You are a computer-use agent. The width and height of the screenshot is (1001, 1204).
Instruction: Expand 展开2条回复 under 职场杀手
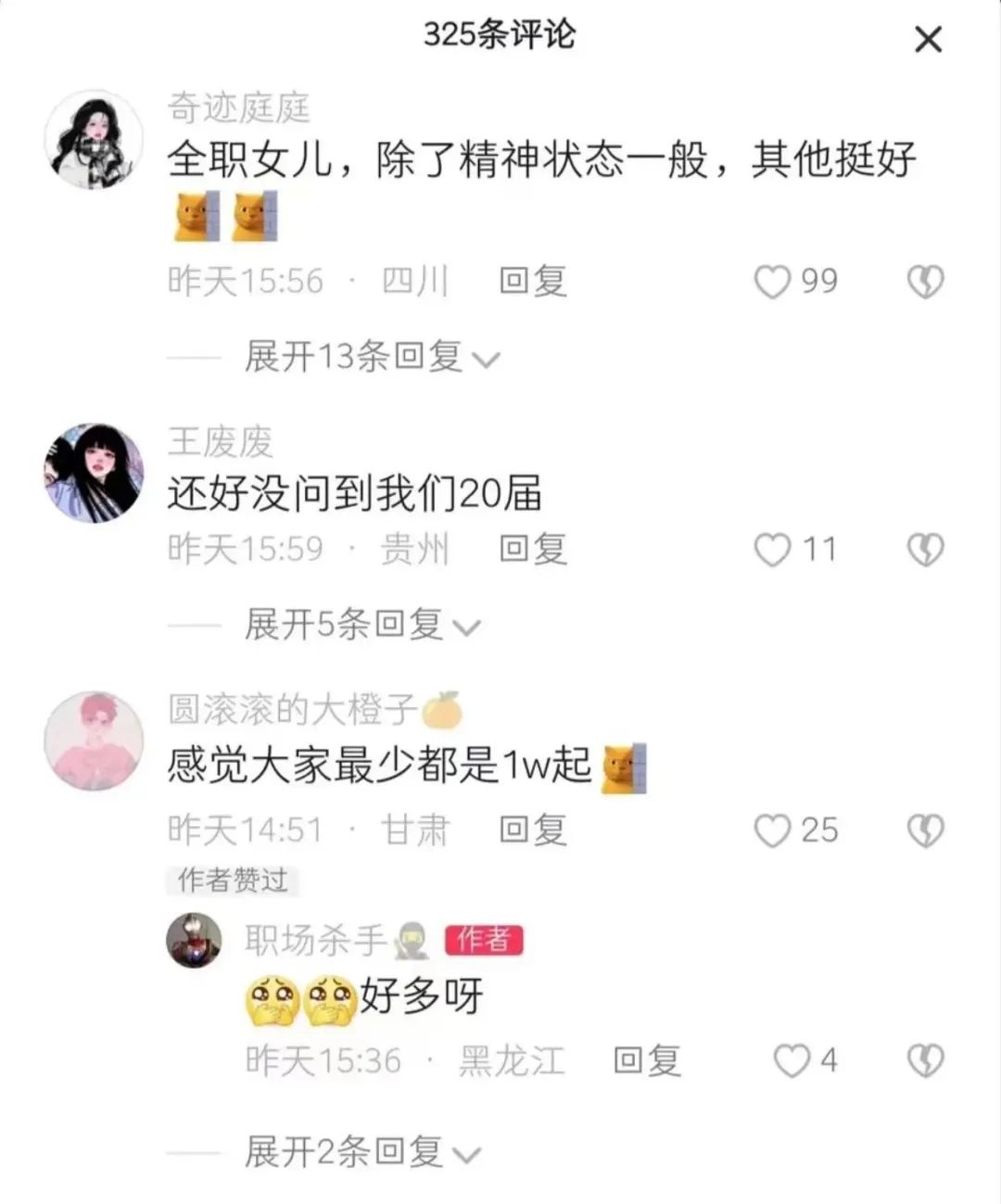point(361,1152)
